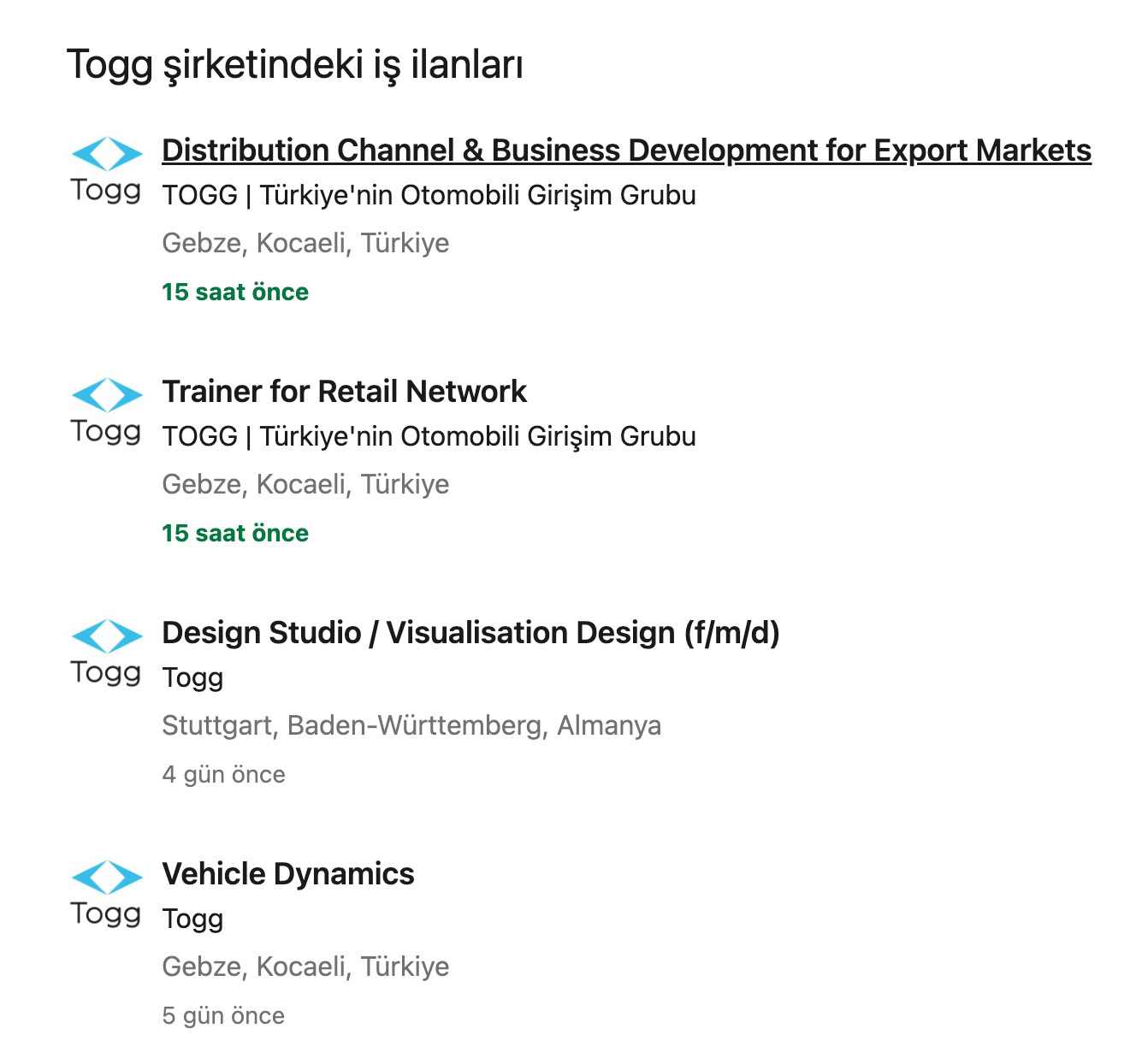Open Distribution Channel & Business Development job link

coord(626,151)
